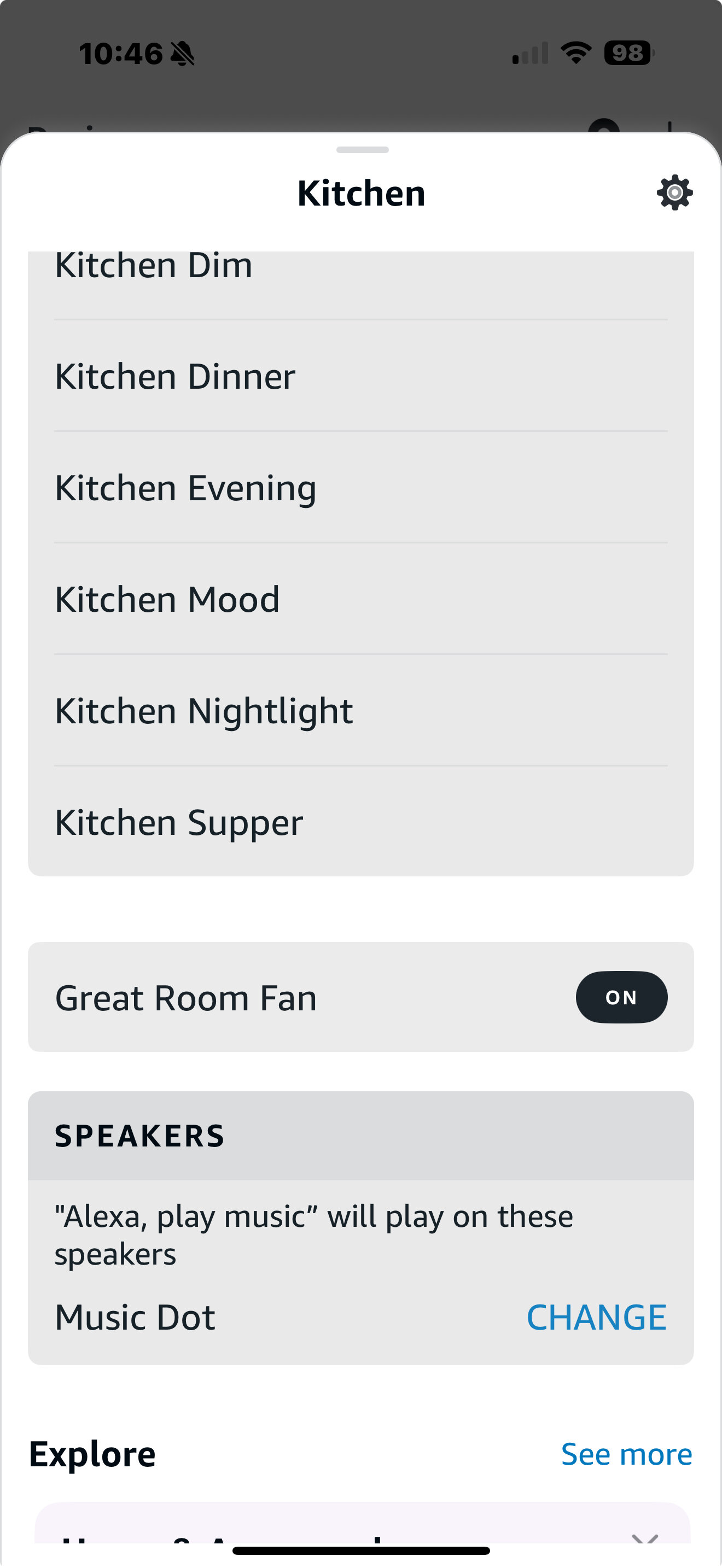Toggle the Great Room Fan off
Image resolution: width=722 pixels, height=1568 pixels.
[x=621, y=997]
